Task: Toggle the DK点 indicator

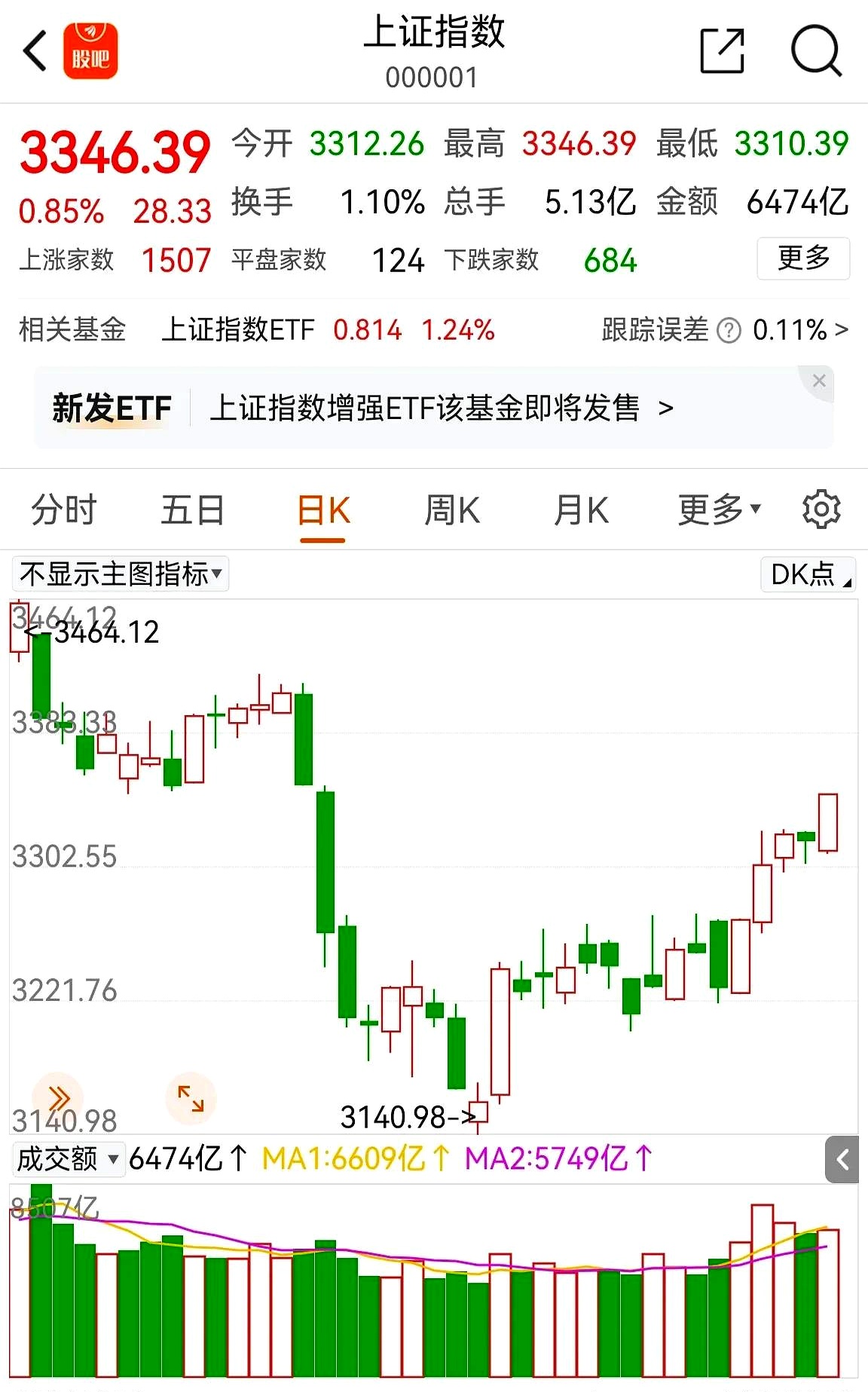Action: [807, 574]
